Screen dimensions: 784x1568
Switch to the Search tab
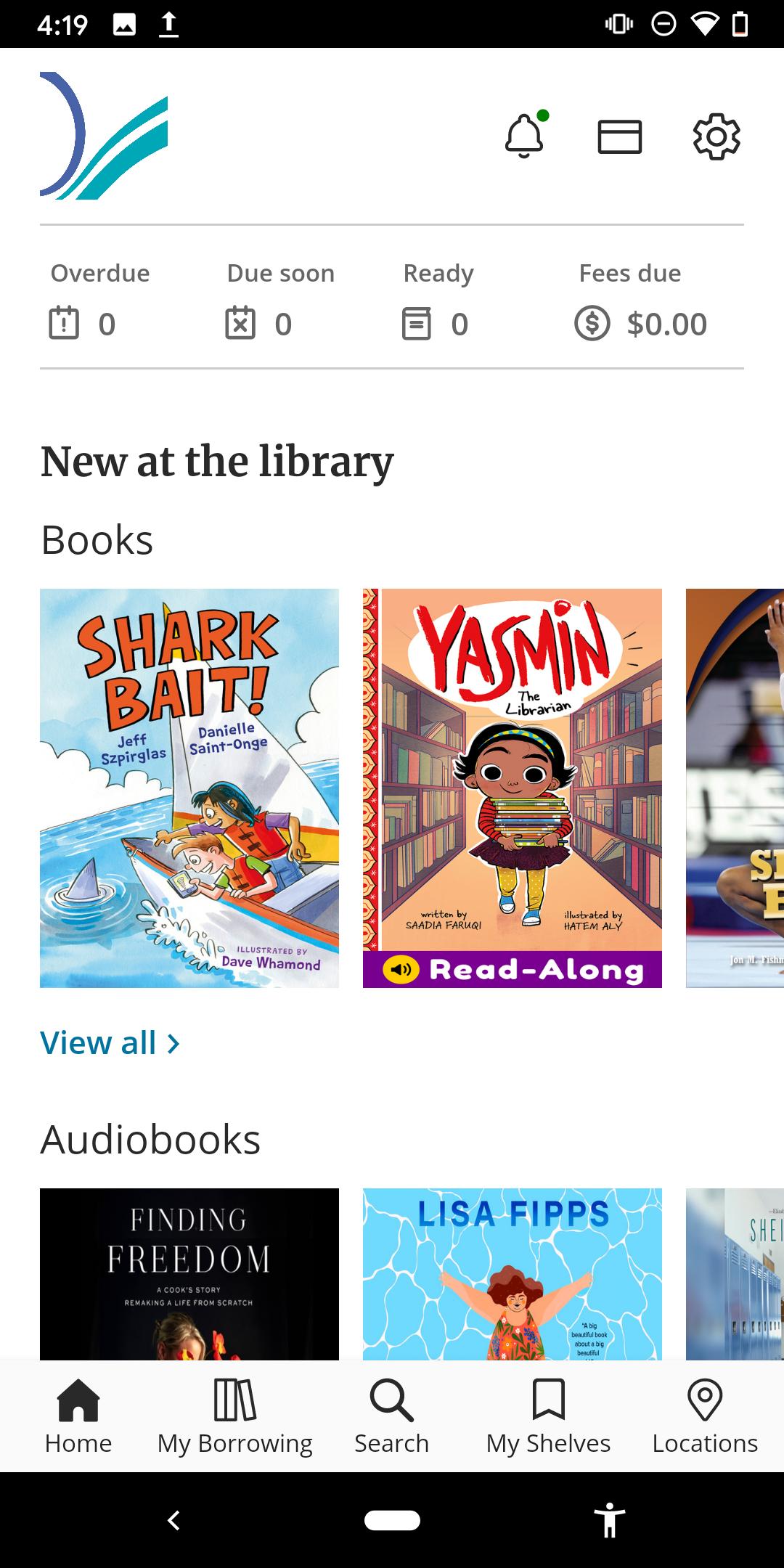[x=392, y=1416]
